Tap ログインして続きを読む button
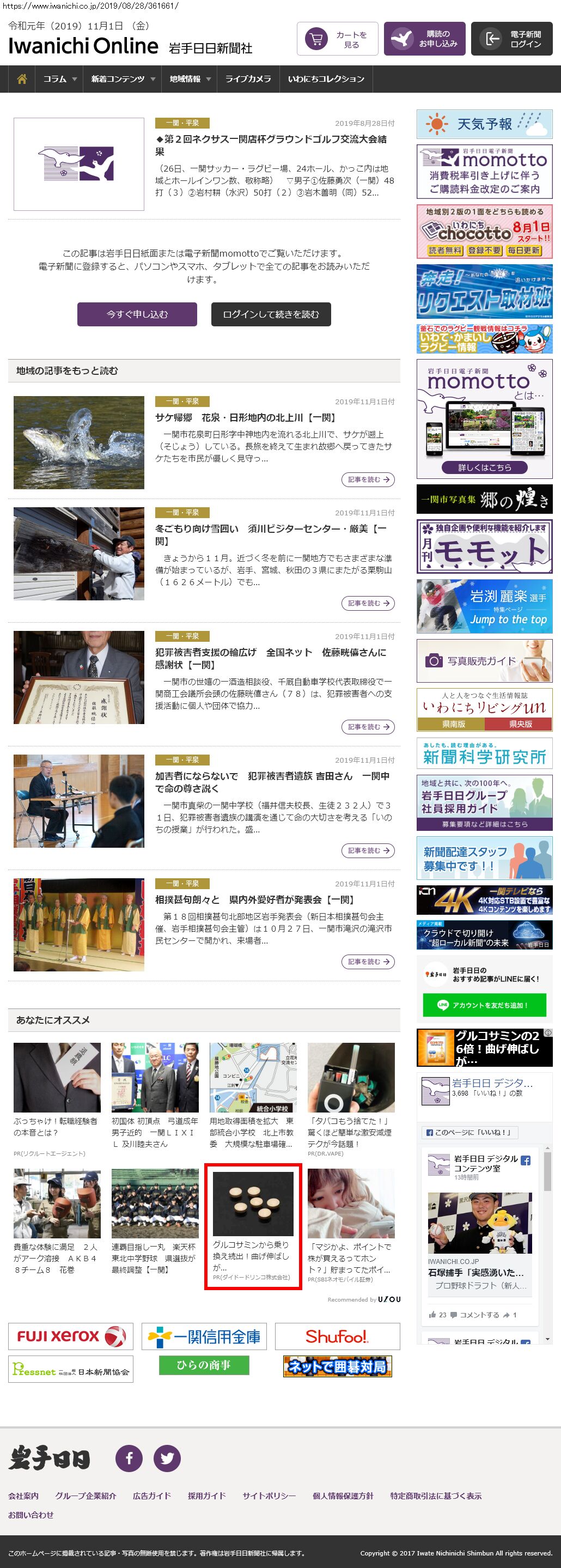Screen dimensions: 561x1568 271,314
